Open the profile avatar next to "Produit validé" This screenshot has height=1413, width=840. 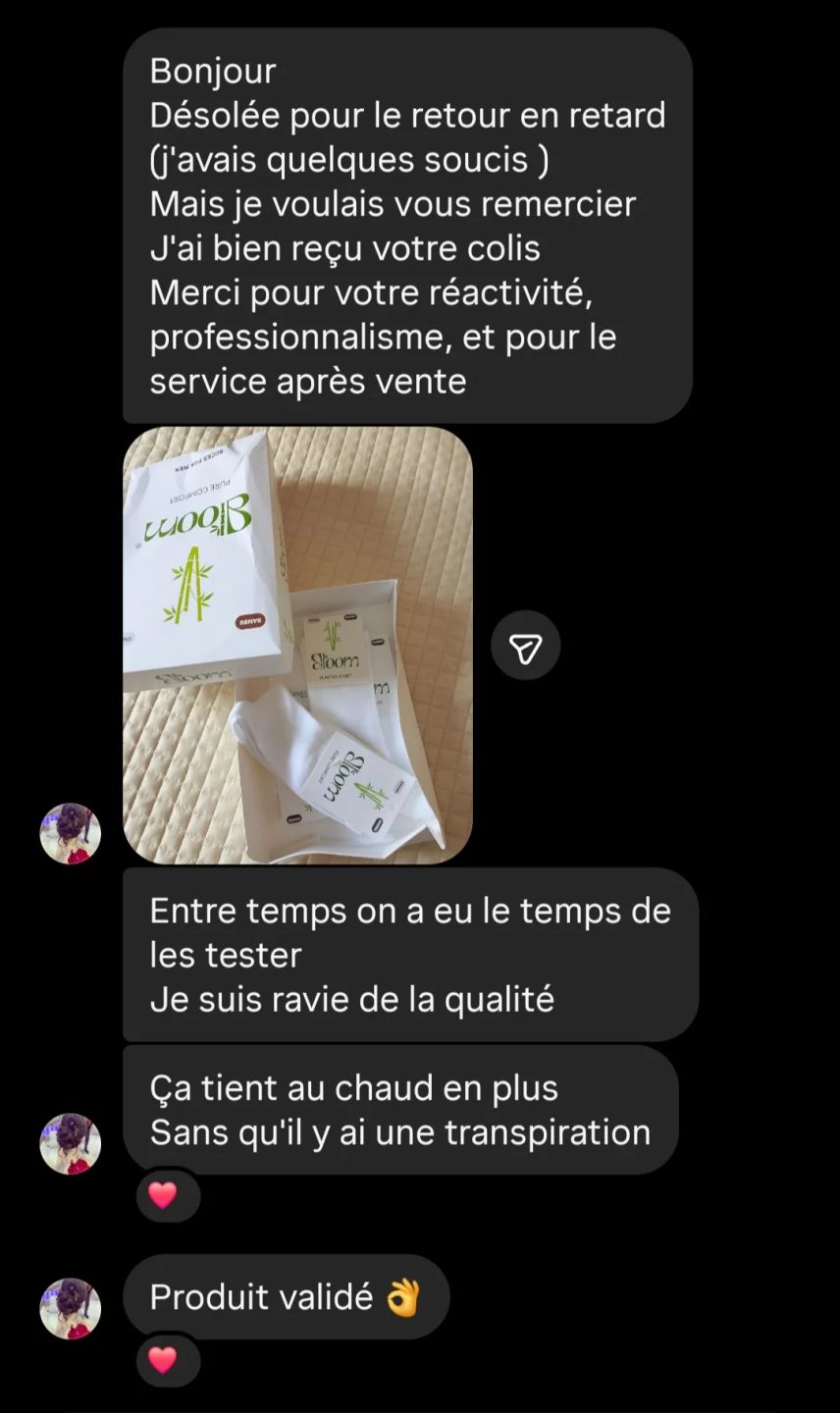(70, 1308)
